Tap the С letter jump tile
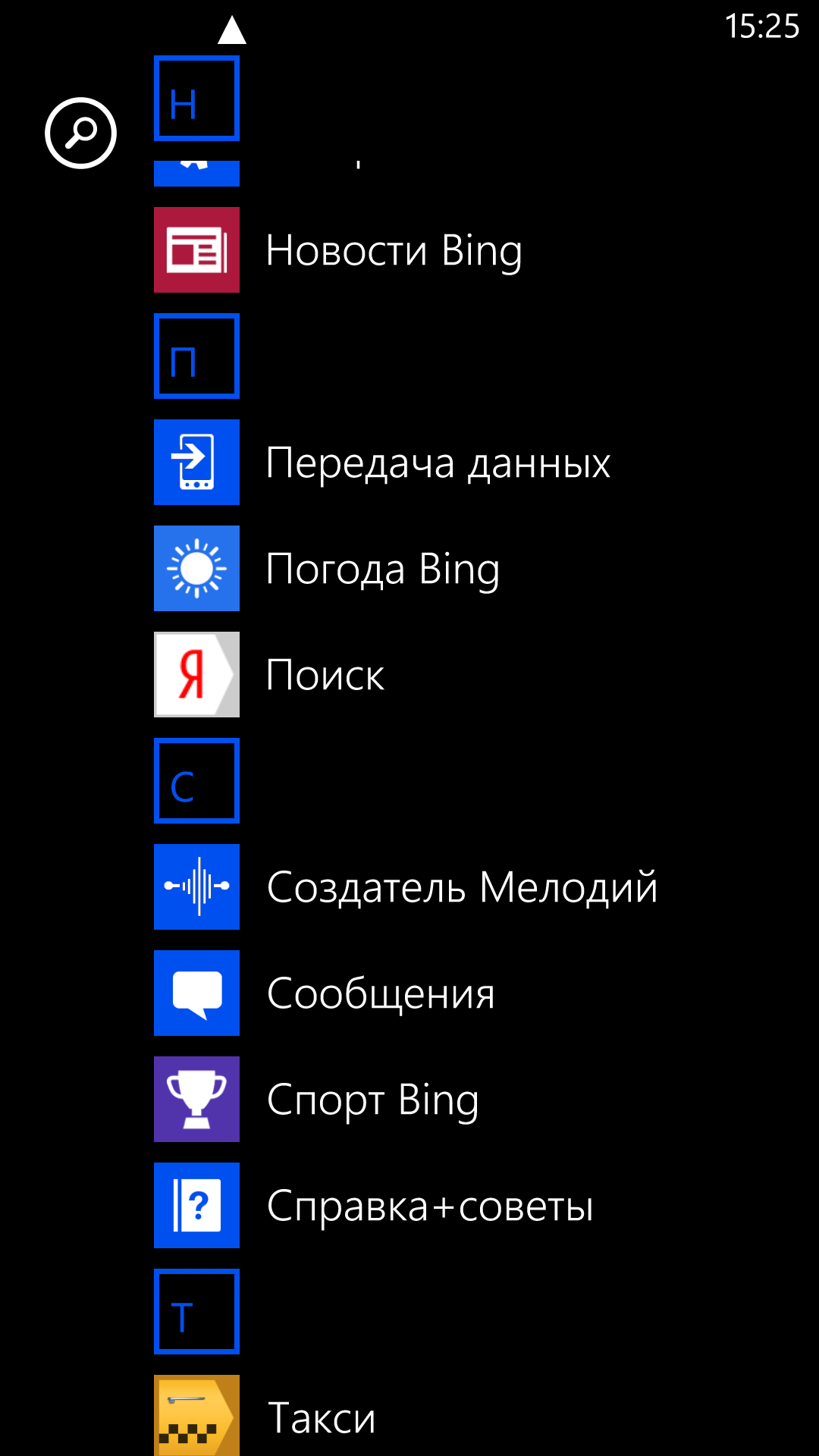The width and height of the screenshot is (819, 1456). tap(196, 780)
